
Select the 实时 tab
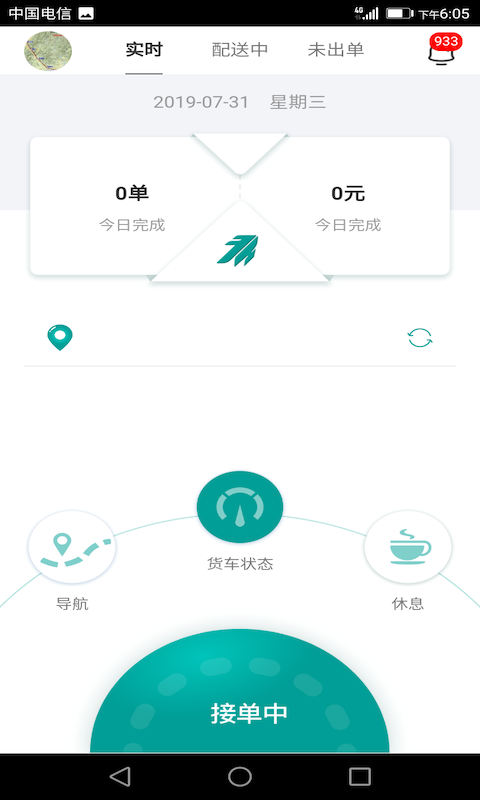click(144, 50)
